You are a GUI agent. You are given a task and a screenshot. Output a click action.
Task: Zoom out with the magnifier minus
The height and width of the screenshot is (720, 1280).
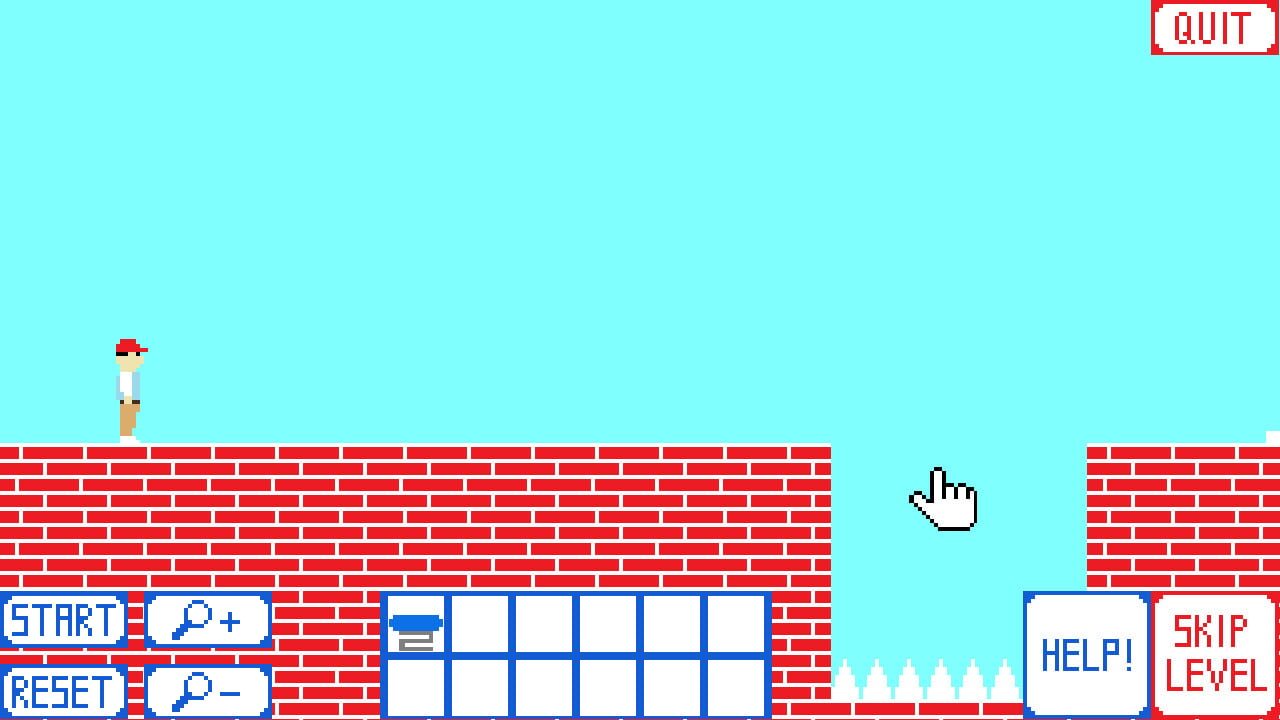[x=208, y=691]
